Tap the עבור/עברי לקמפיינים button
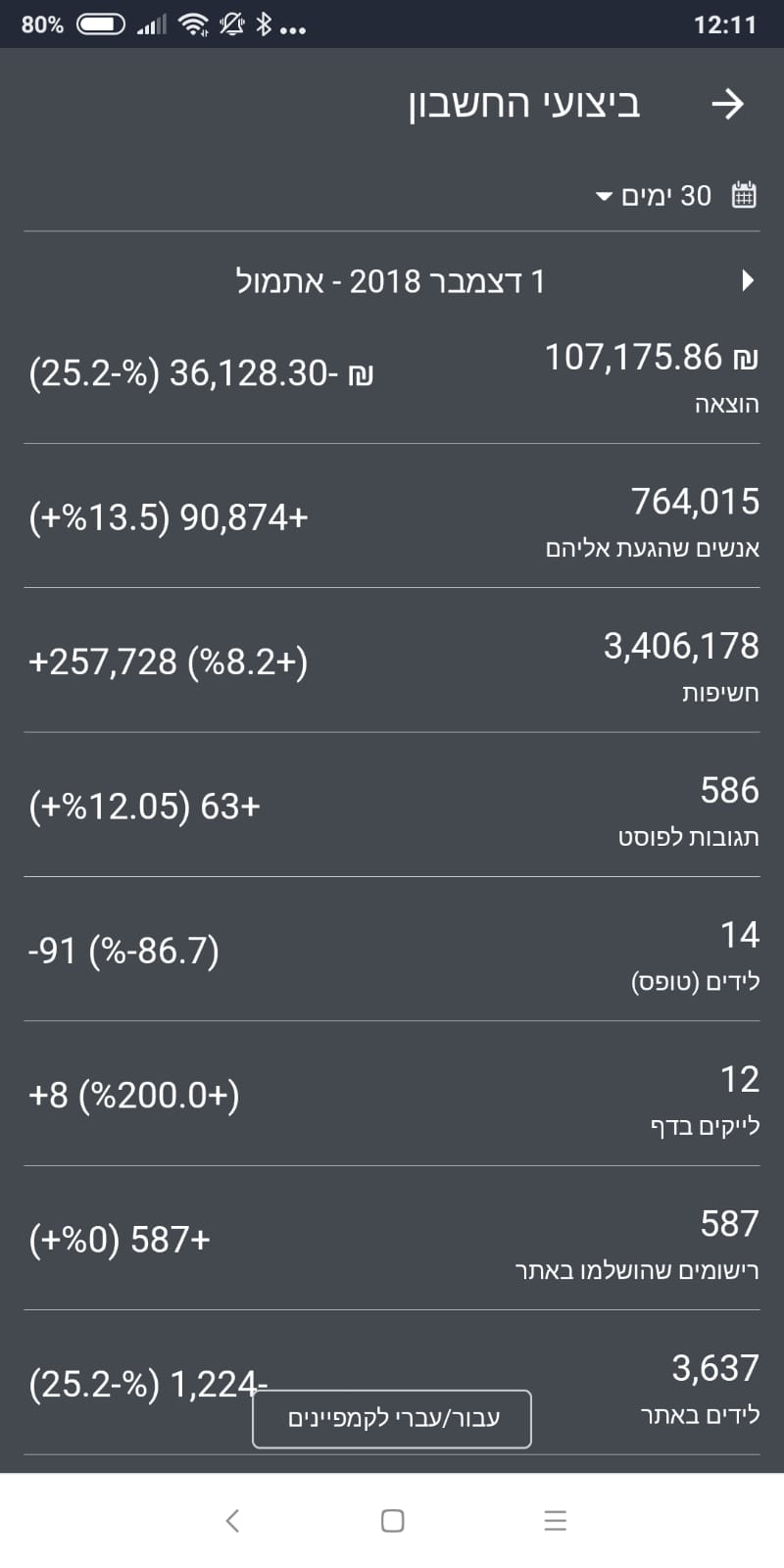 tap(392, 1418)
